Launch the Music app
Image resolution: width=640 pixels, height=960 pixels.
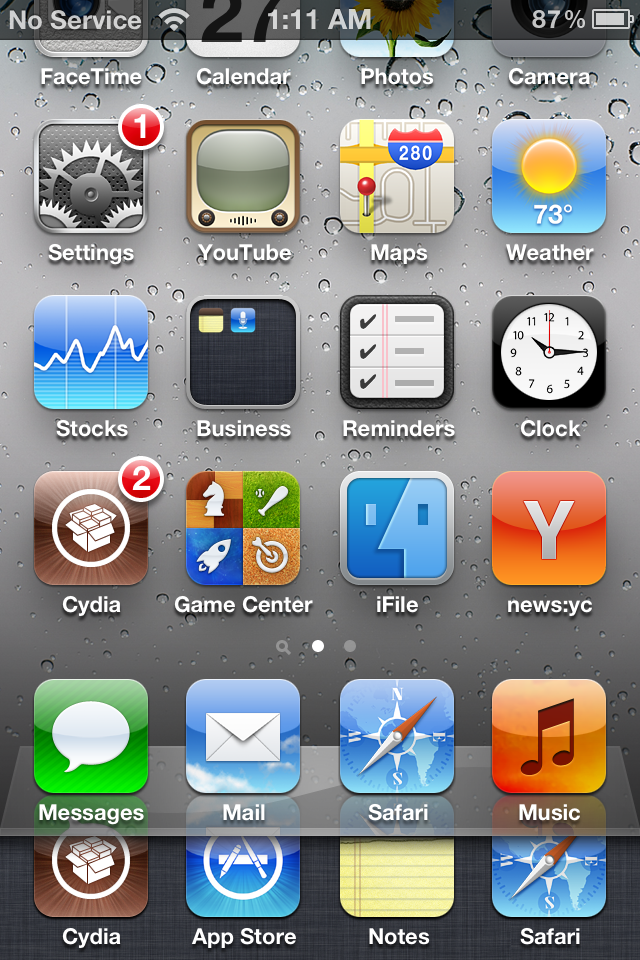tap(549, 737)
